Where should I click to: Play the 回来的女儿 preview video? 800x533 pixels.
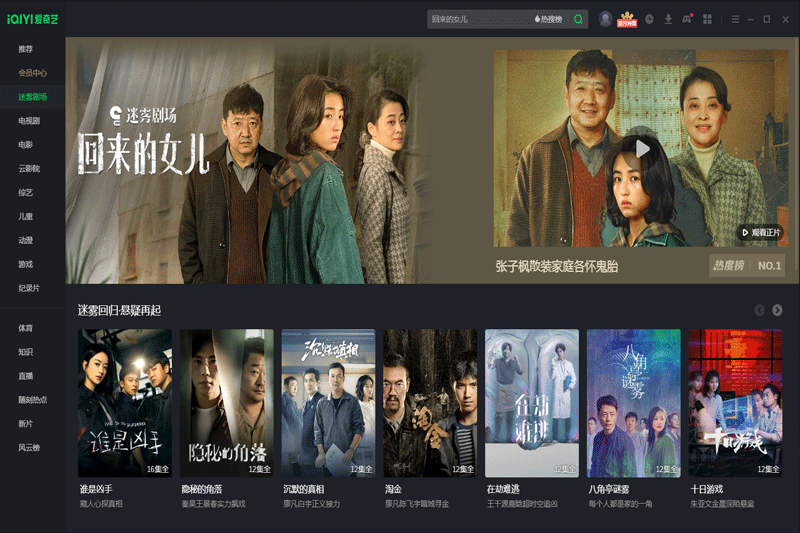pos(641,149)
